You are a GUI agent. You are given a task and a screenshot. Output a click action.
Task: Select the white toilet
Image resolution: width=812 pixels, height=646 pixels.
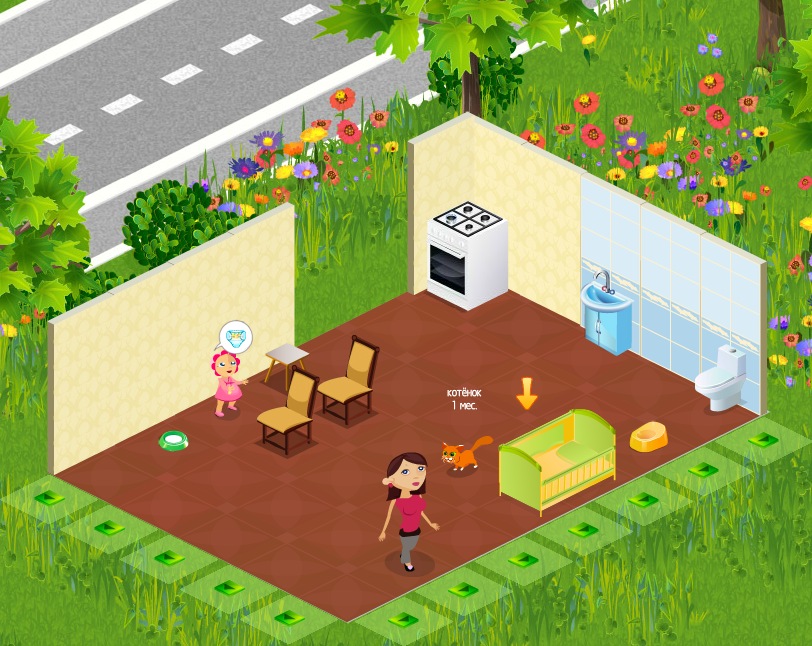(x=721, y=377)
